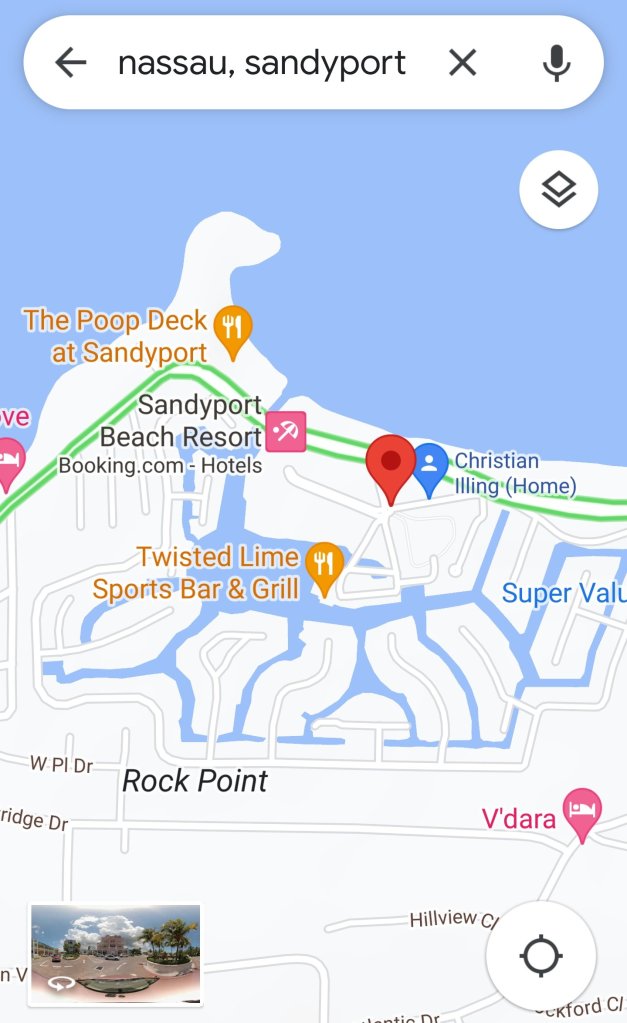Go back from search results
Image resolution: width=627 pixels, height=1023 pixels.
click(x=71, y=63)
